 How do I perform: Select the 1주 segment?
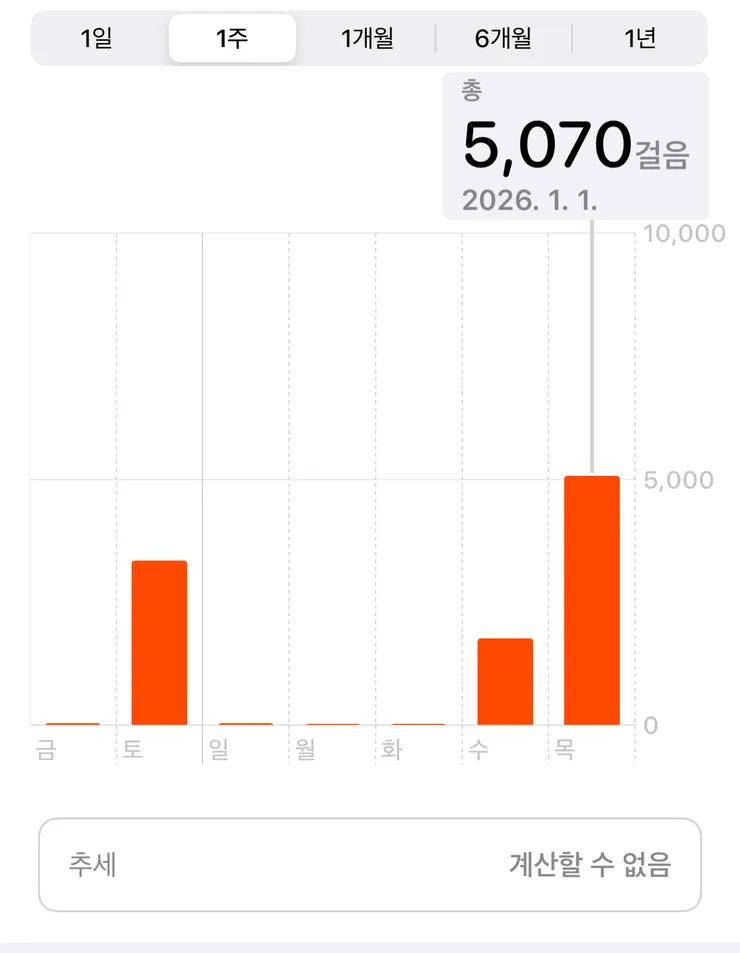(x=232, y=39)
